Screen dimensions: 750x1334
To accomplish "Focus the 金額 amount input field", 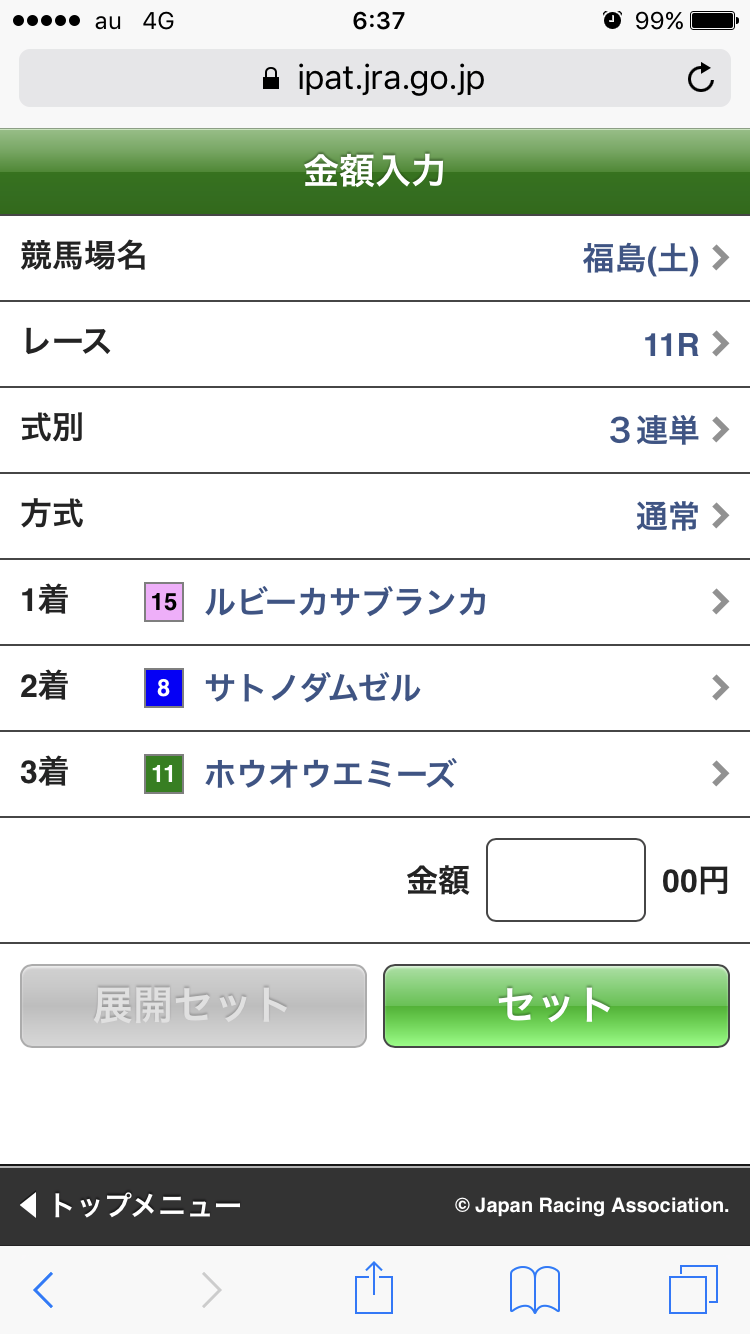I will [x=565, y=880].
